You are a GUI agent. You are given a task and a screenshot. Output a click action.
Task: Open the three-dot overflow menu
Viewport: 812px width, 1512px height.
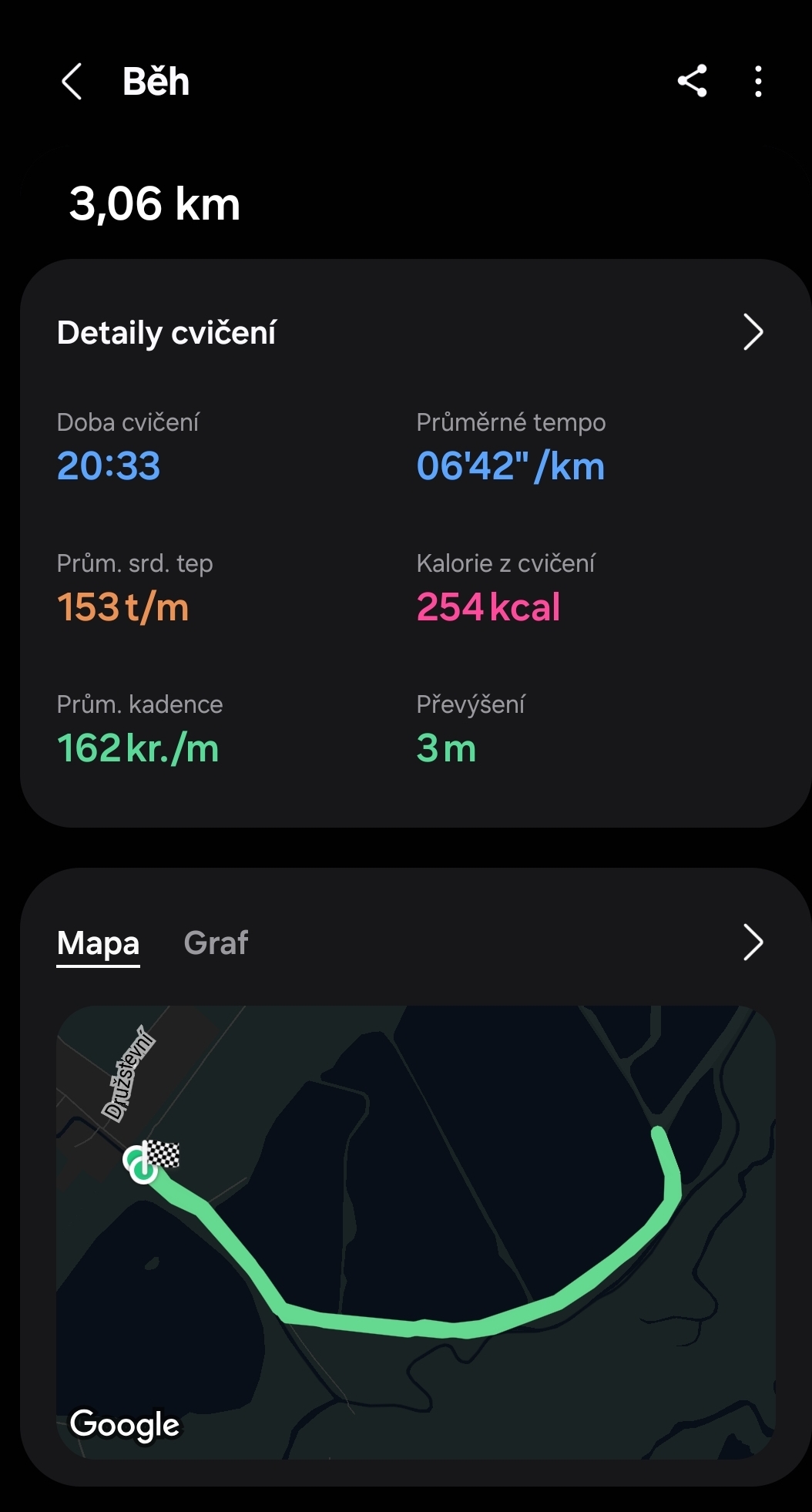tap(758, 81)
